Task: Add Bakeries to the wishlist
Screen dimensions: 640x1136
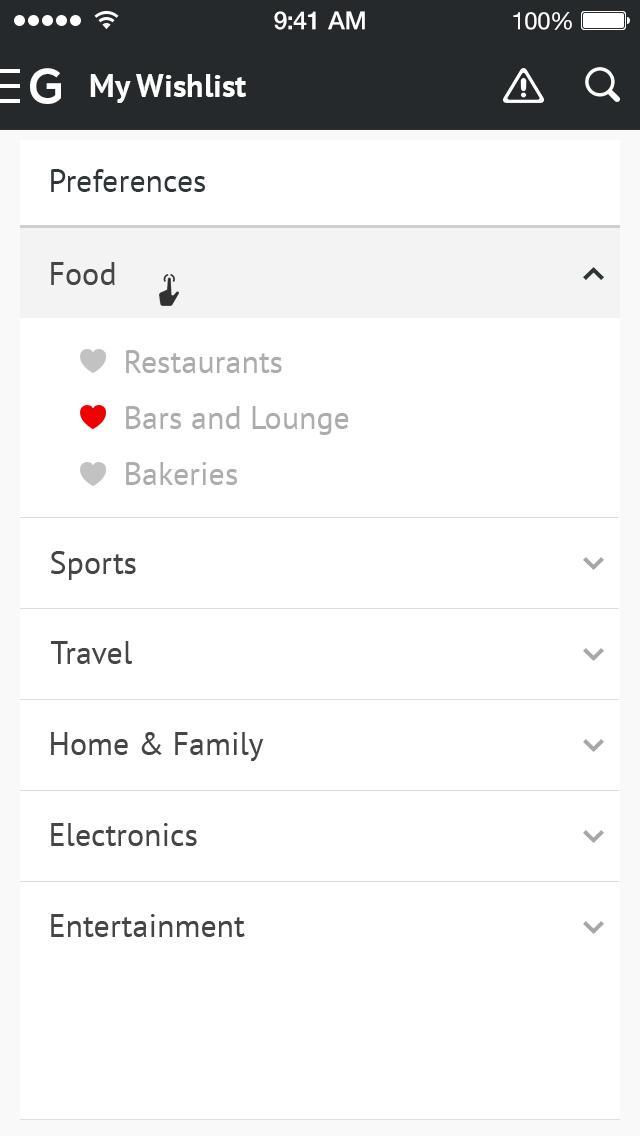Action: 93,473
